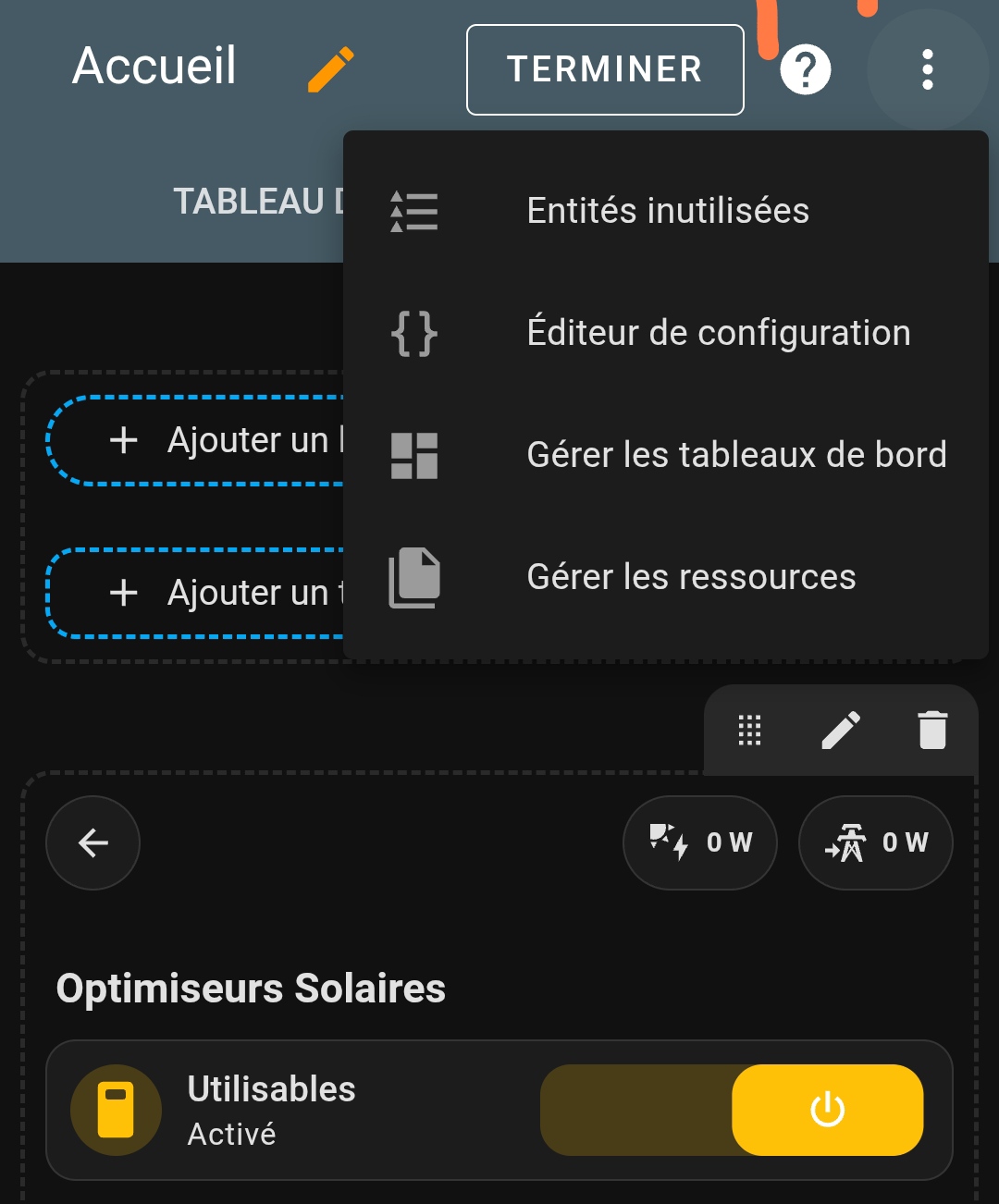The image size is (999, 1204).
Task: Edit the Accueil dashboard title
Action: pos(330,69)
